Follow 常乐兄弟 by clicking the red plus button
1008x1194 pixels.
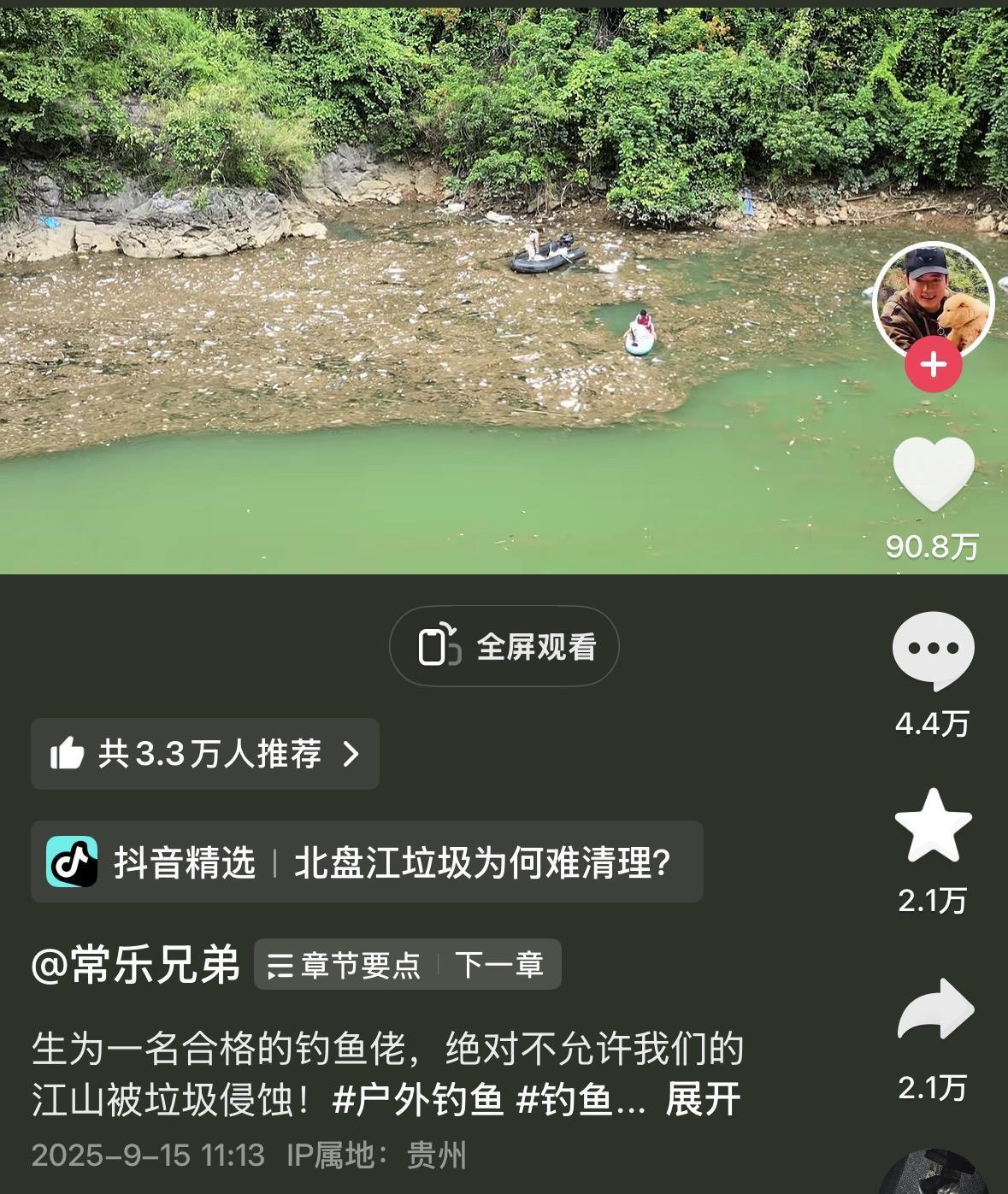point(934,363)
